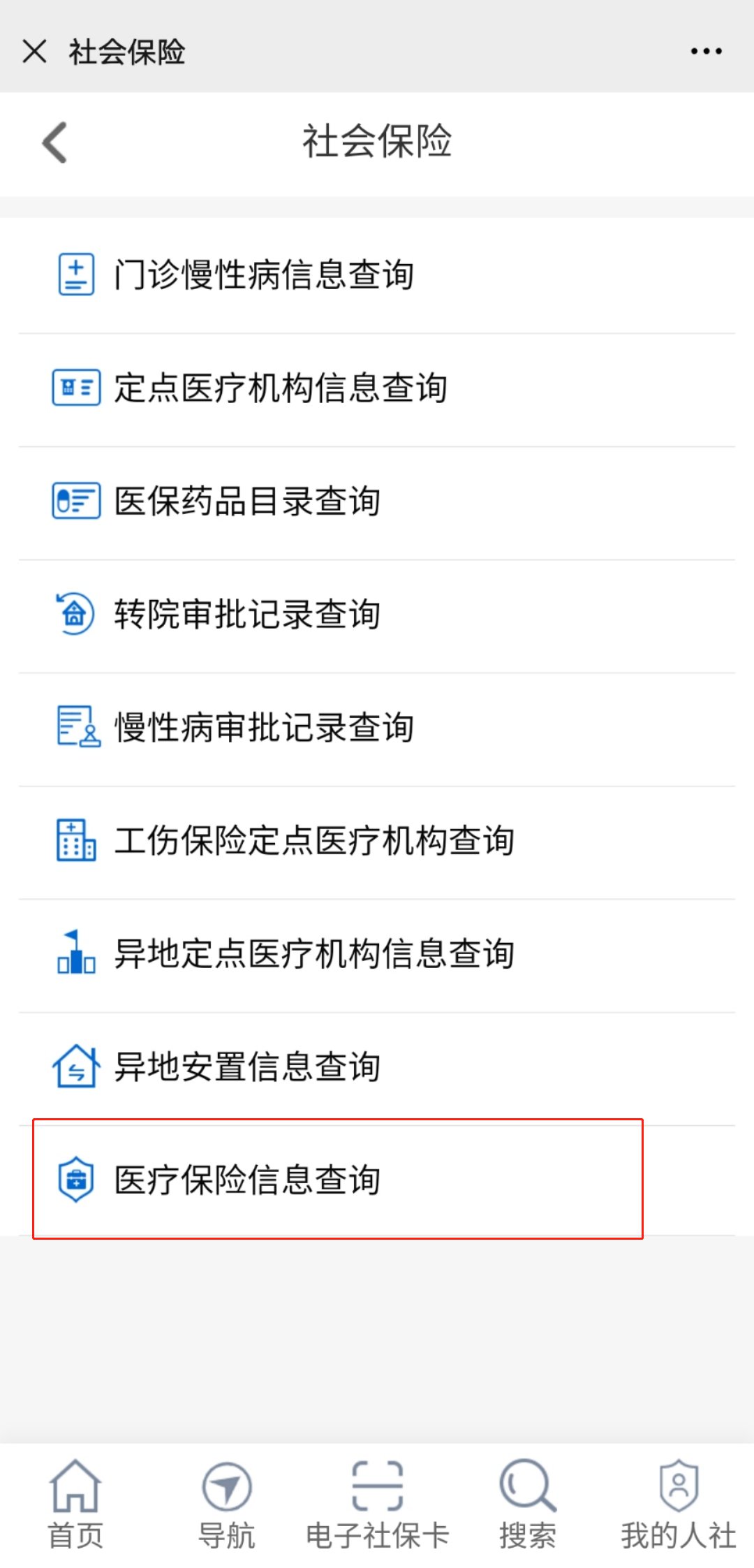The image size is (754, 1568).
Task: Close the 社会保险 mini program page
Action: (x=34, y=52)
